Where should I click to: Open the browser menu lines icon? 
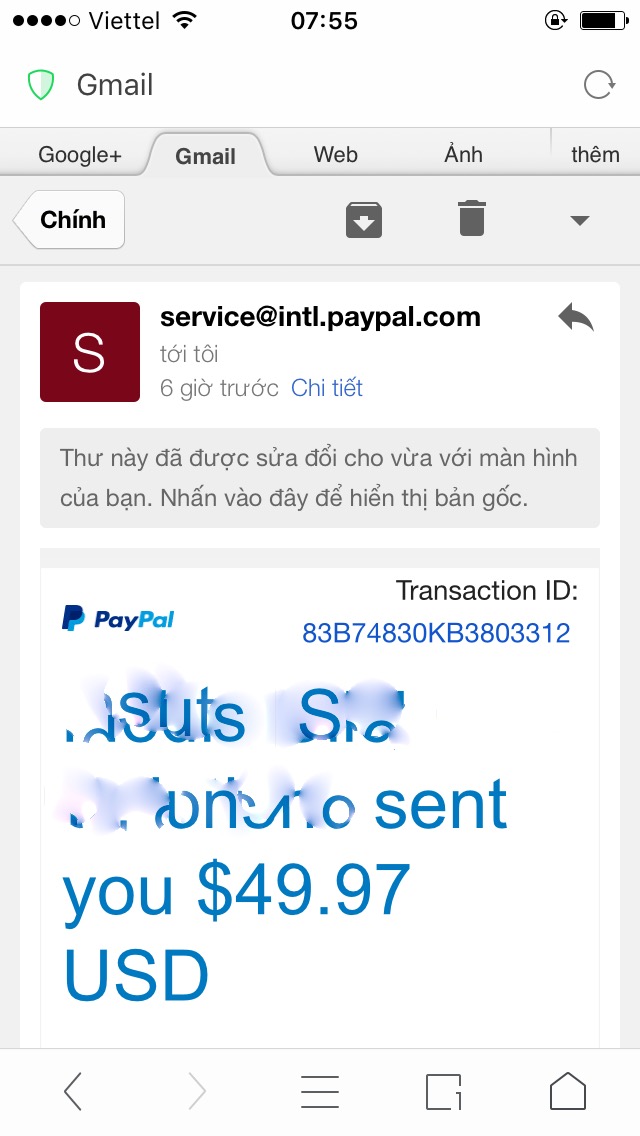pos(319,1091)
